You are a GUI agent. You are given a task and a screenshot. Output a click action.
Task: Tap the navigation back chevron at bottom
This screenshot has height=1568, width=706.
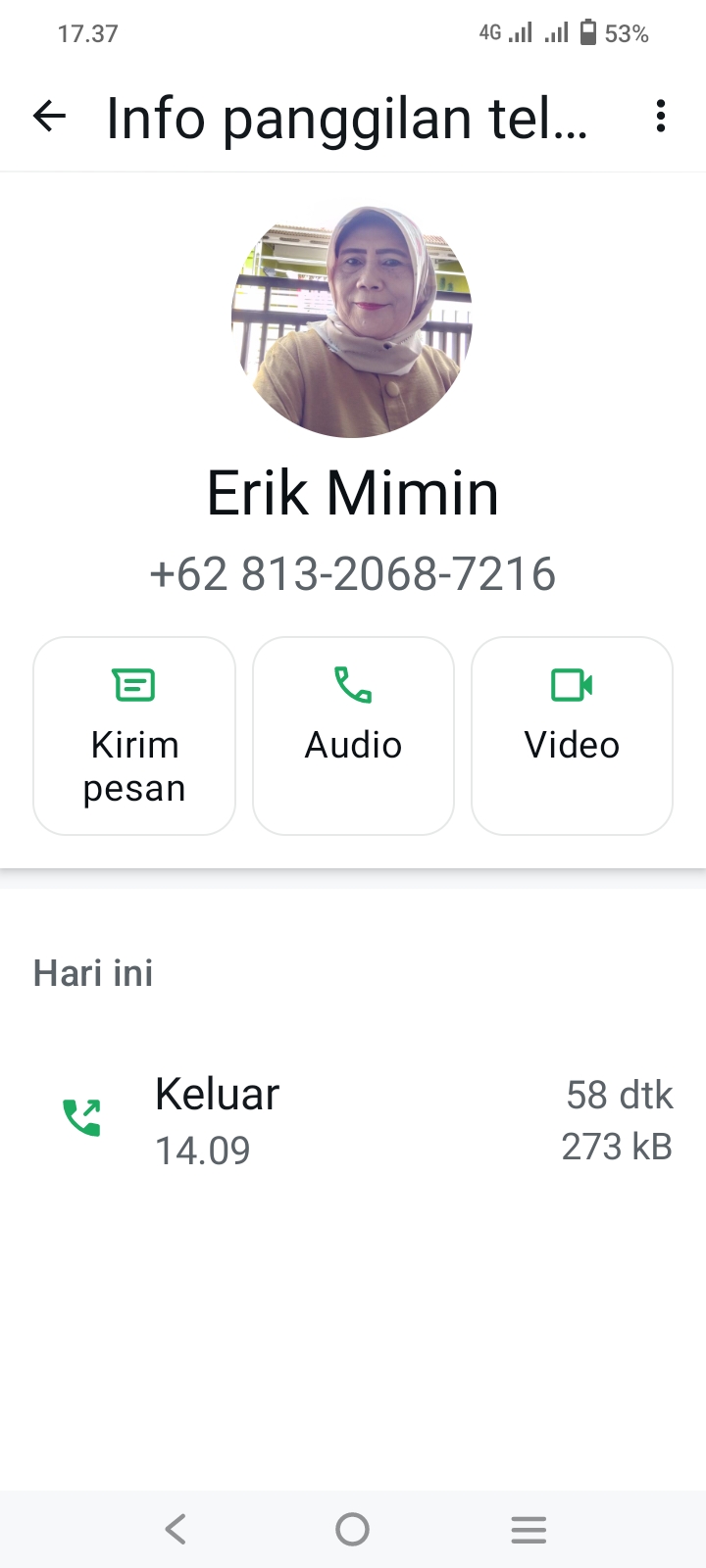coord(176,1527)
